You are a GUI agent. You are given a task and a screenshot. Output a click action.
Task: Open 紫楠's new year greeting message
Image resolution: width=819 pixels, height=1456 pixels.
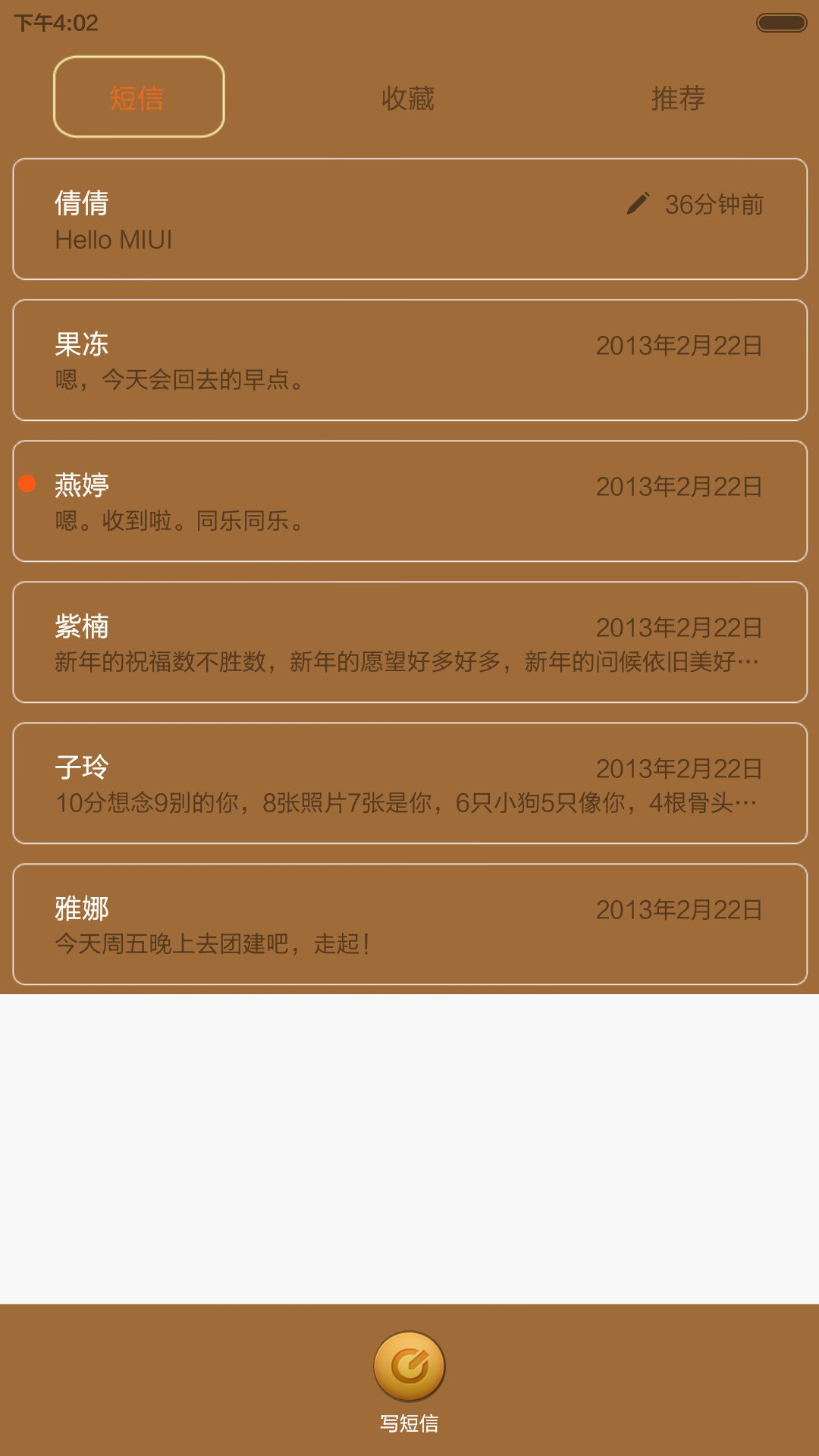pyautogui.click(x=409, y=642)
